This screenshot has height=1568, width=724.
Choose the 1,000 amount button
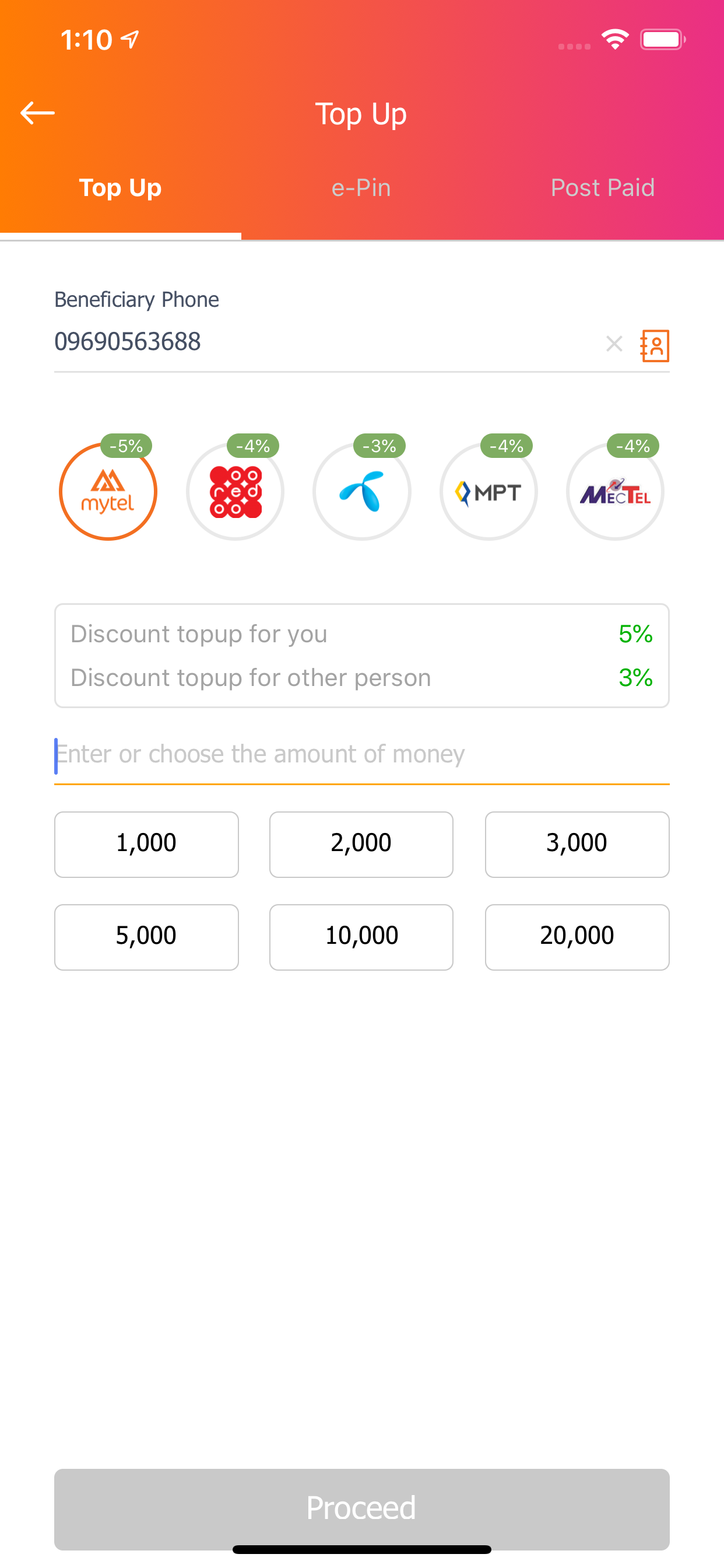(x=146, y=844)
